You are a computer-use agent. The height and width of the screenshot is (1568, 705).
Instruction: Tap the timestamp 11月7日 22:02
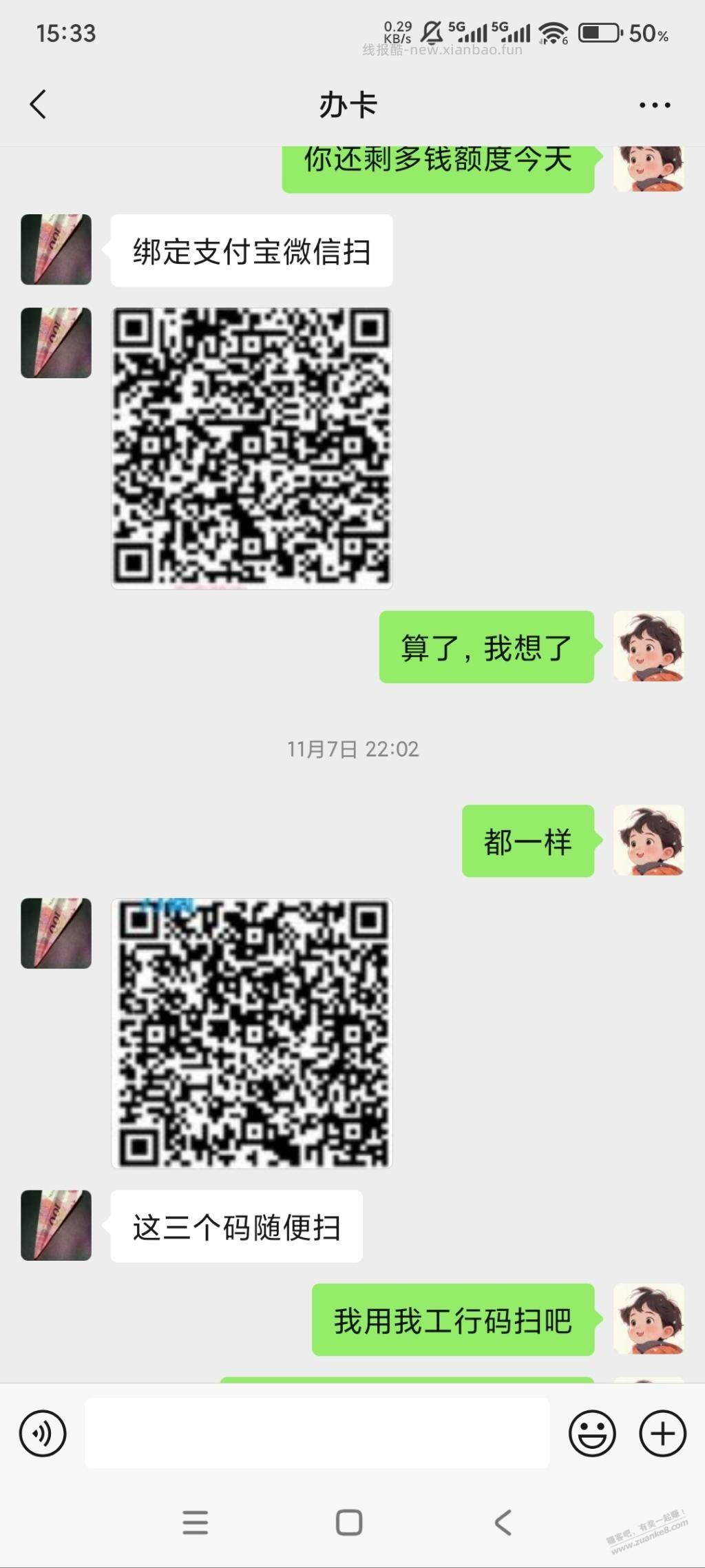coord(352,750)
